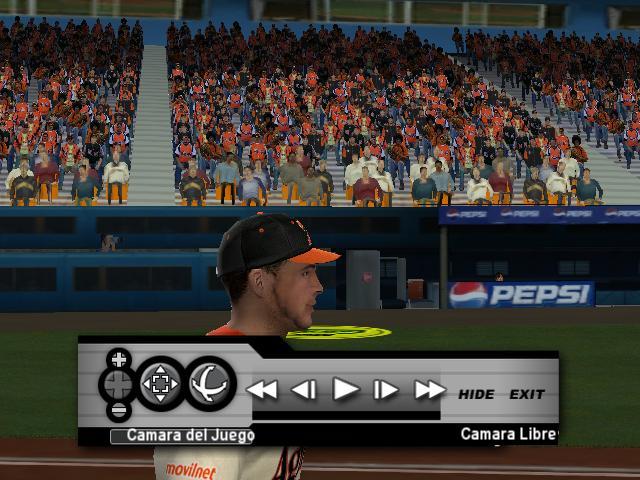The height and width of the screenshot is (480, 640).
Task: Play the replay
Action: 345,389
